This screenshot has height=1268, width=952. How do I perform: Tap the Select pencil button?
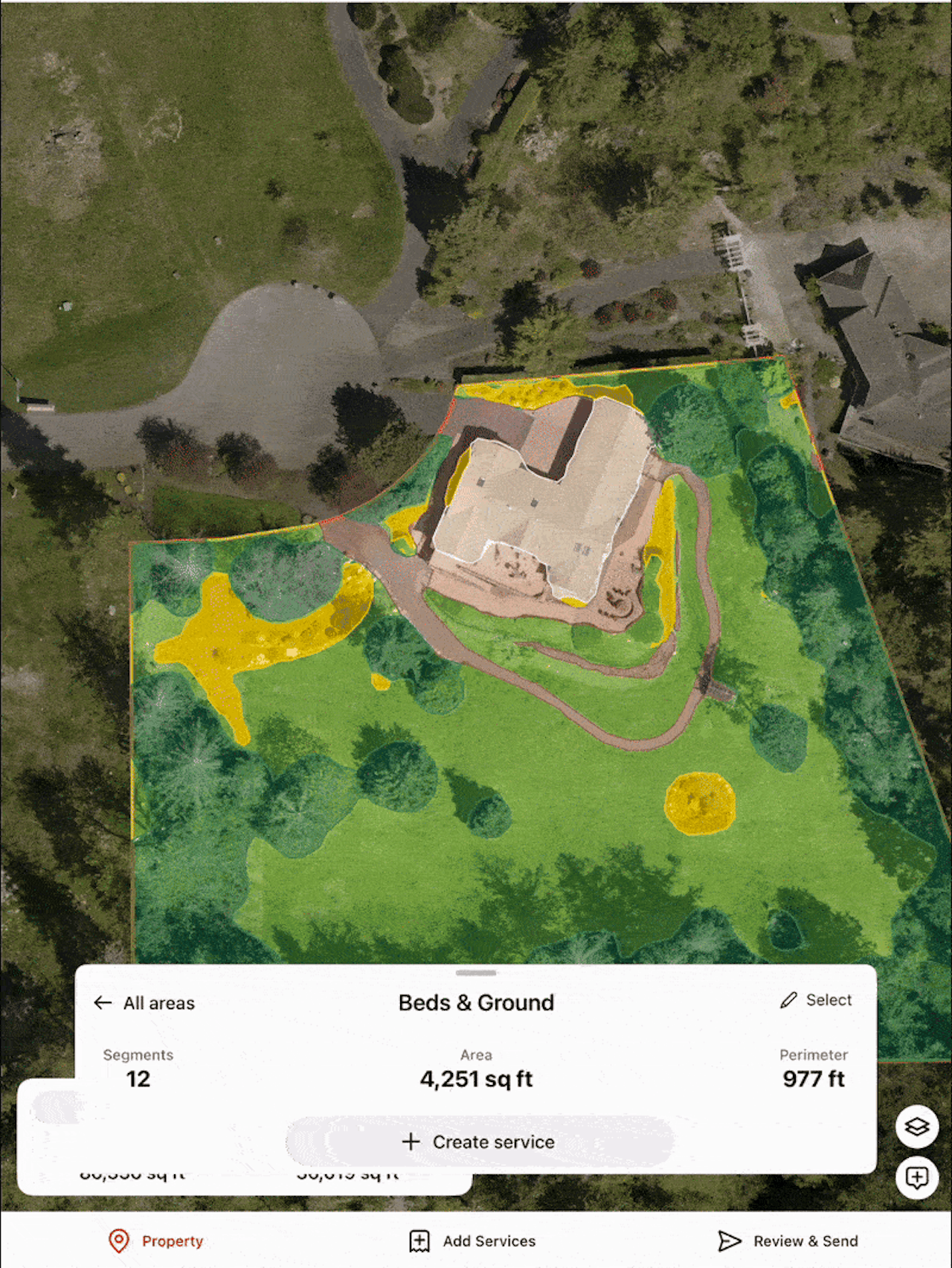(x=816, y=1000)
